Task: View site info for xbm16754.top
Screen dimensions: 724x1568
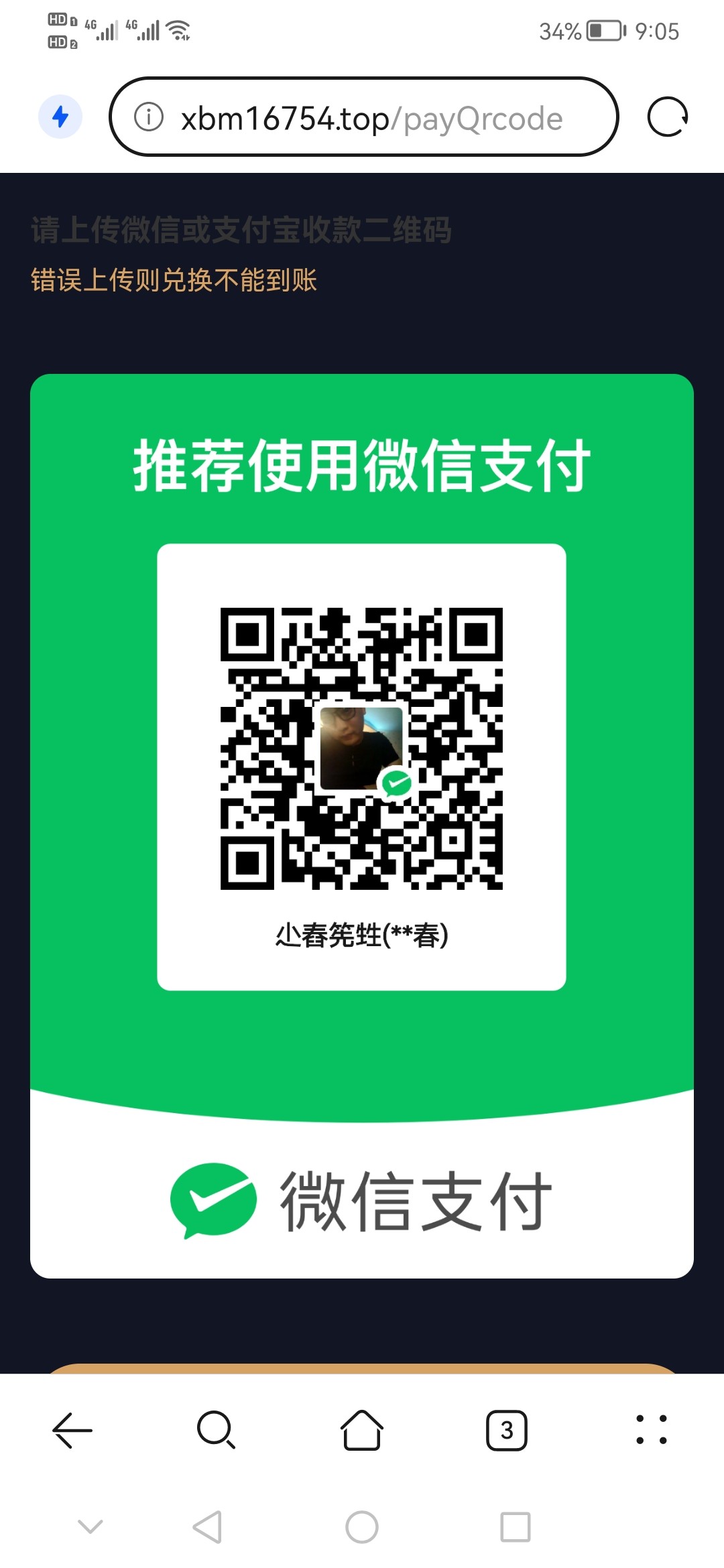Action: pyautogui.click(x=149, y=117)
